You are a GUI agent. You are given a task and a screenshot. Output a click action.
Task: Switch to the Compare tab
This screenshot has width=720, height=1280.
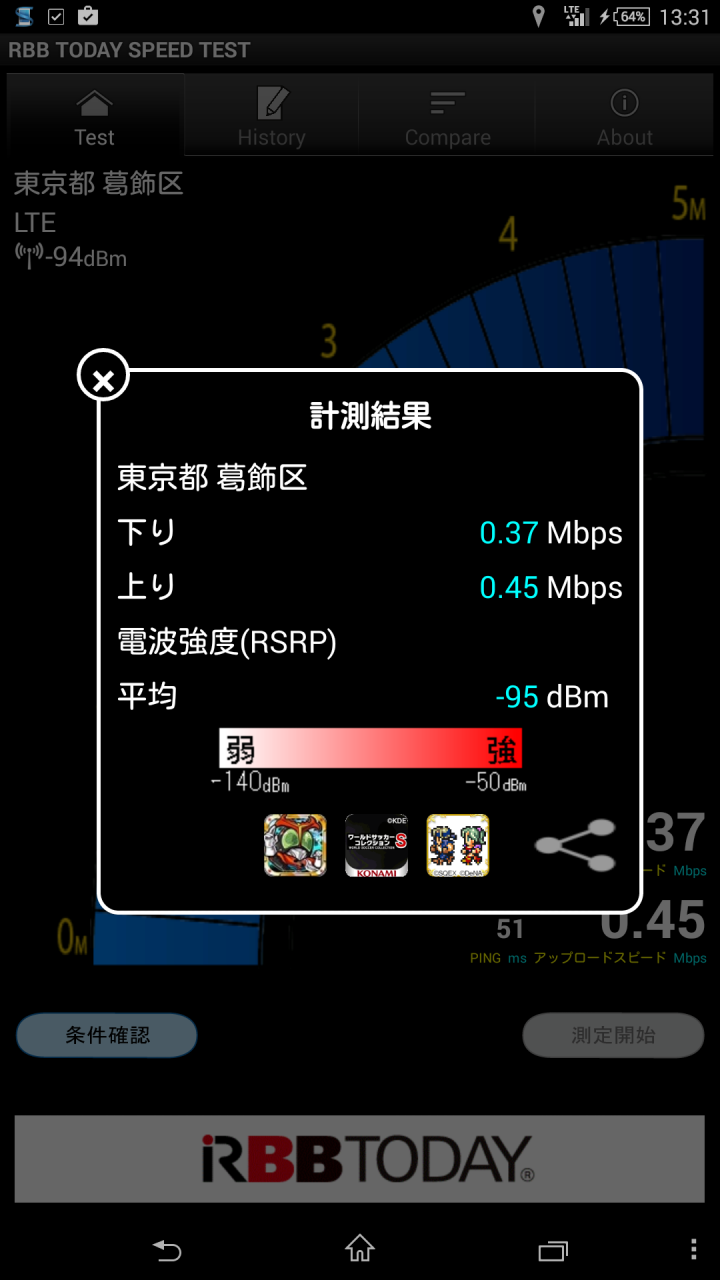(447, 116)
